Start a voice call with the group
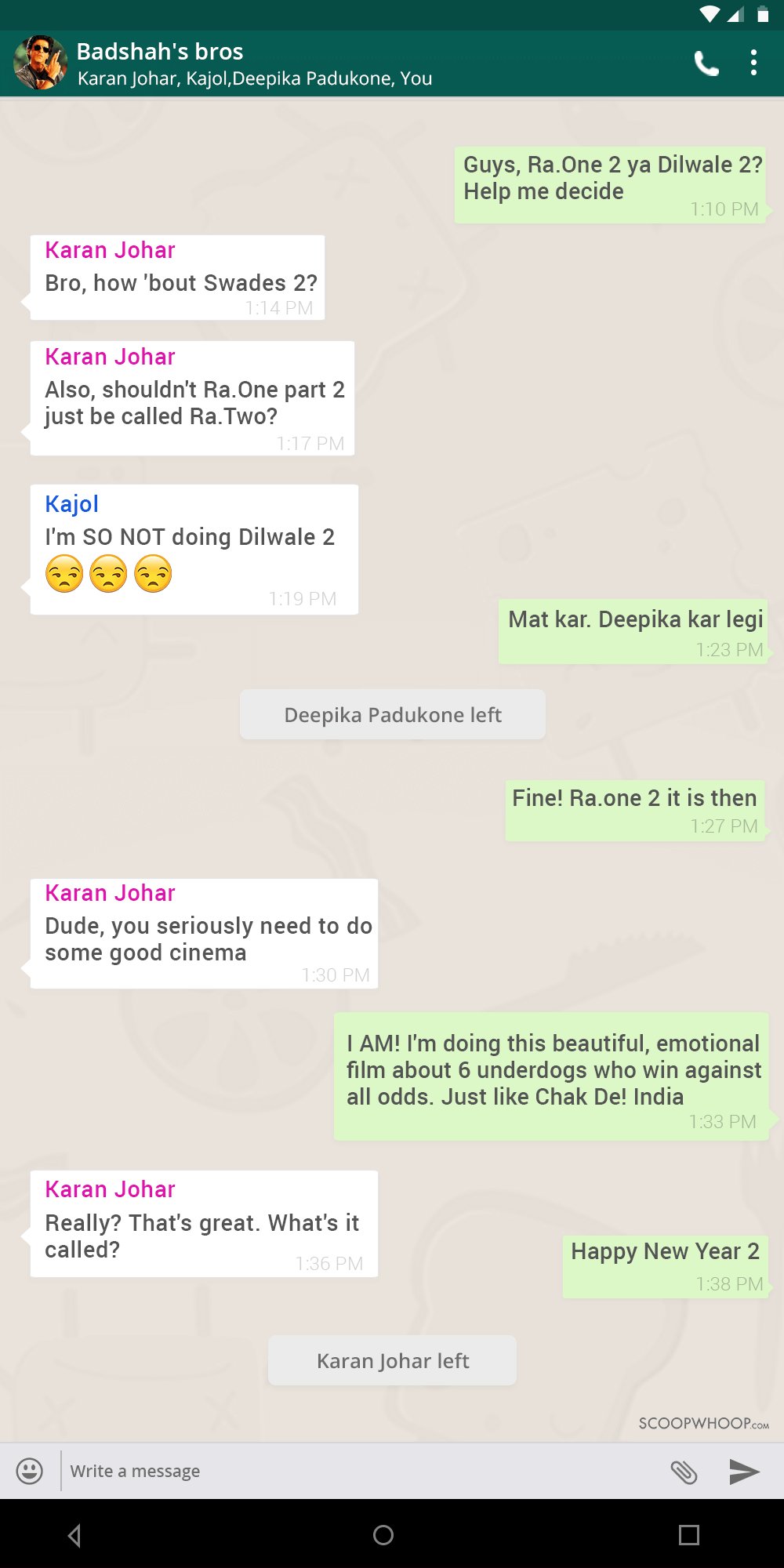The image size is (784, 1568). click(x=706, y=64)
